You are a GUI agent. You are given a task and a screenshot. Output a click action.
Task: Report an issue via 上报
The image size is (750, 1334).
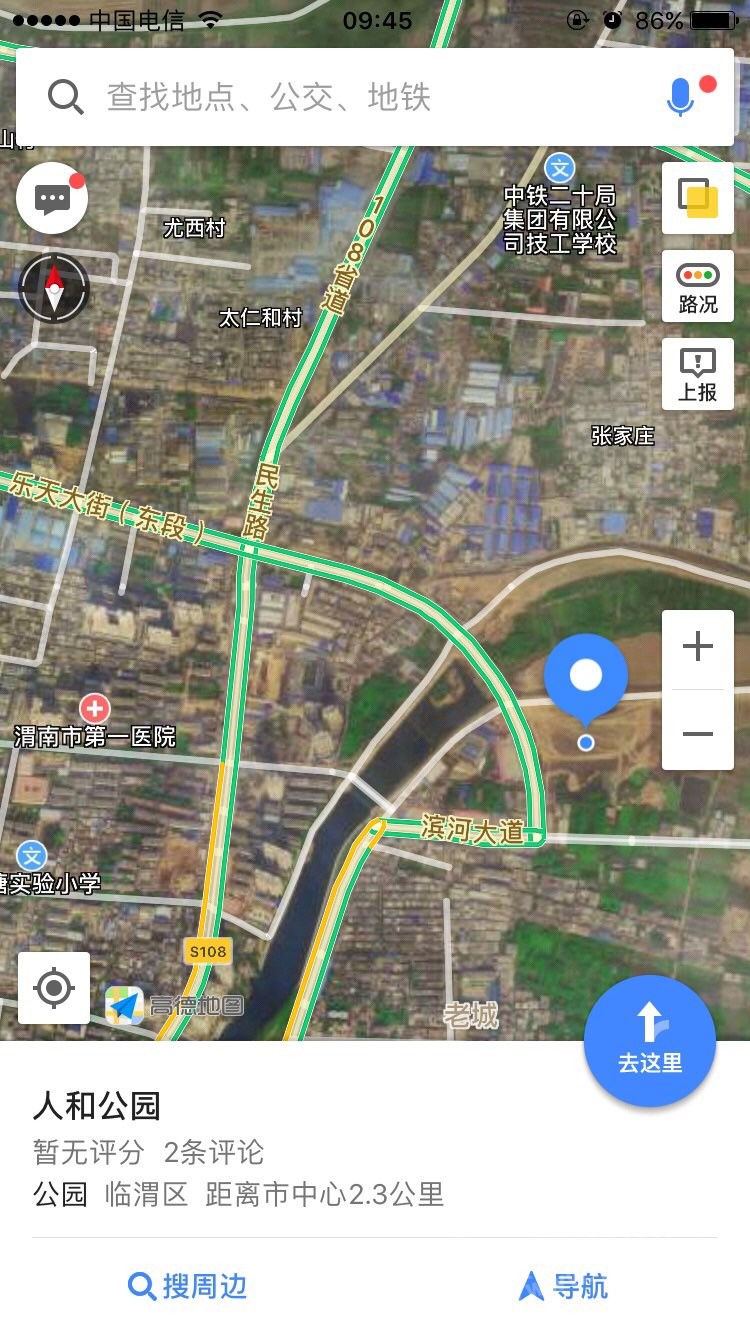698,374
